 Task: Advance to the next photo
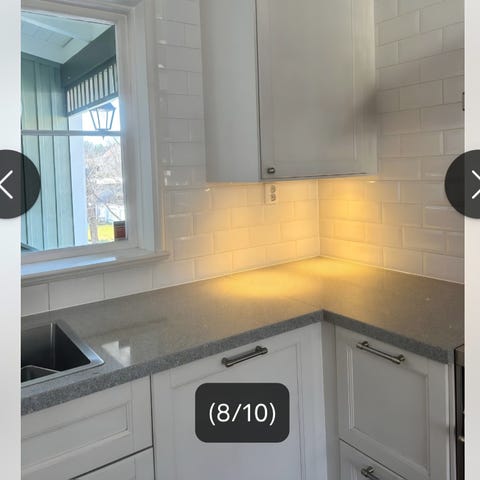467,184
